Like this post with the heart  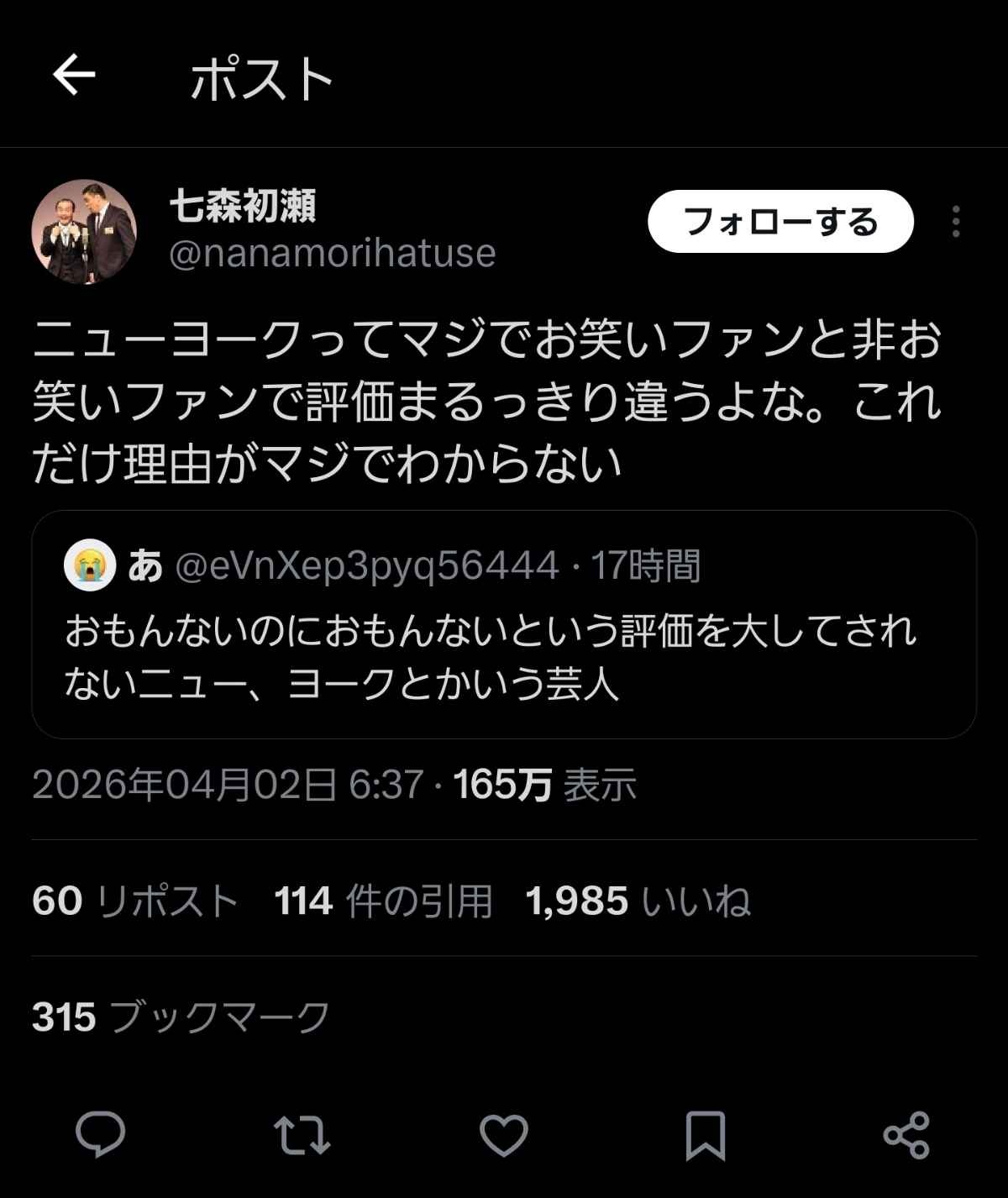coord(504,1135)
